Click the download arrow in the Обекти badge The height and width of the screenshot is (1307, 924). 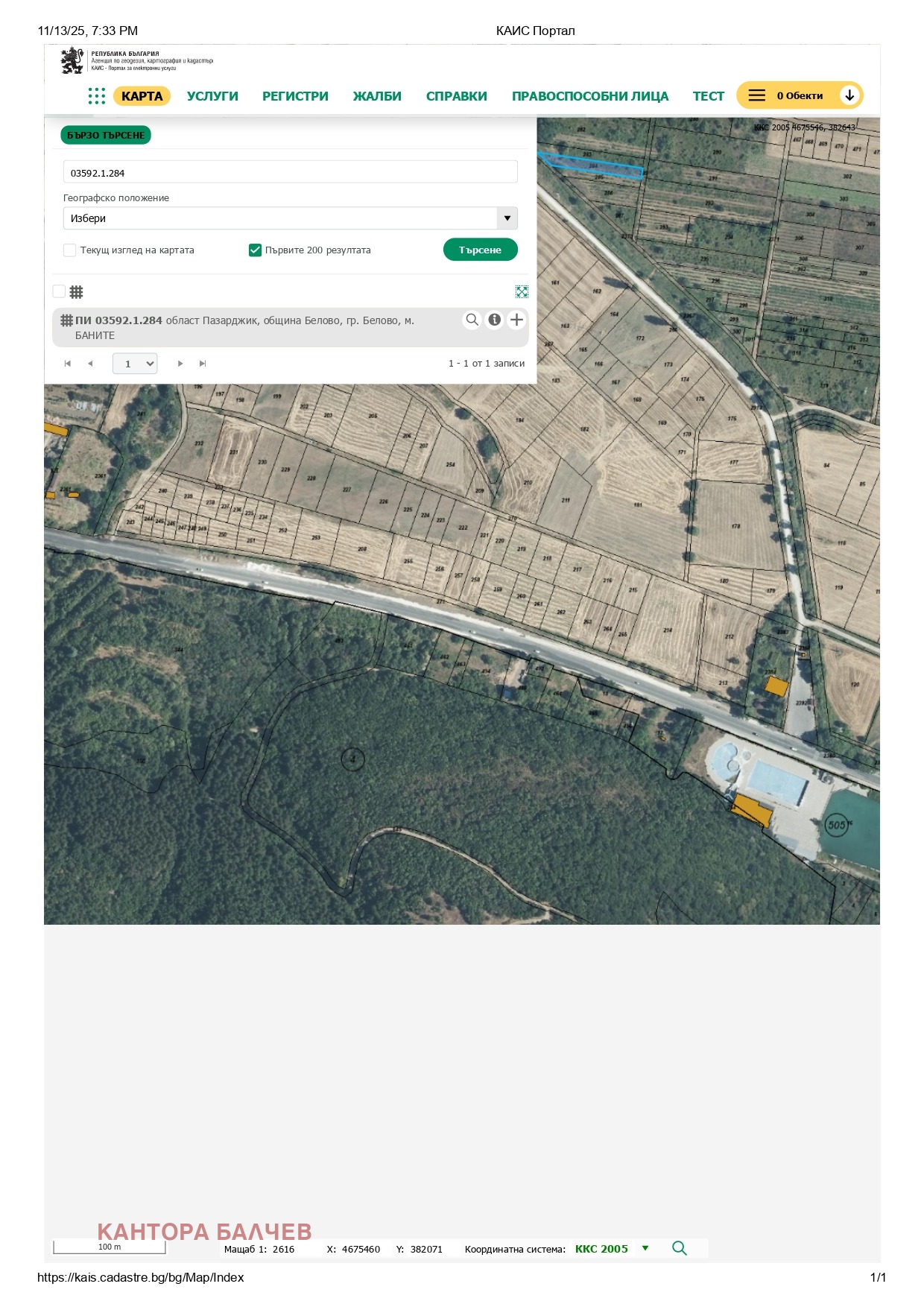849,95
